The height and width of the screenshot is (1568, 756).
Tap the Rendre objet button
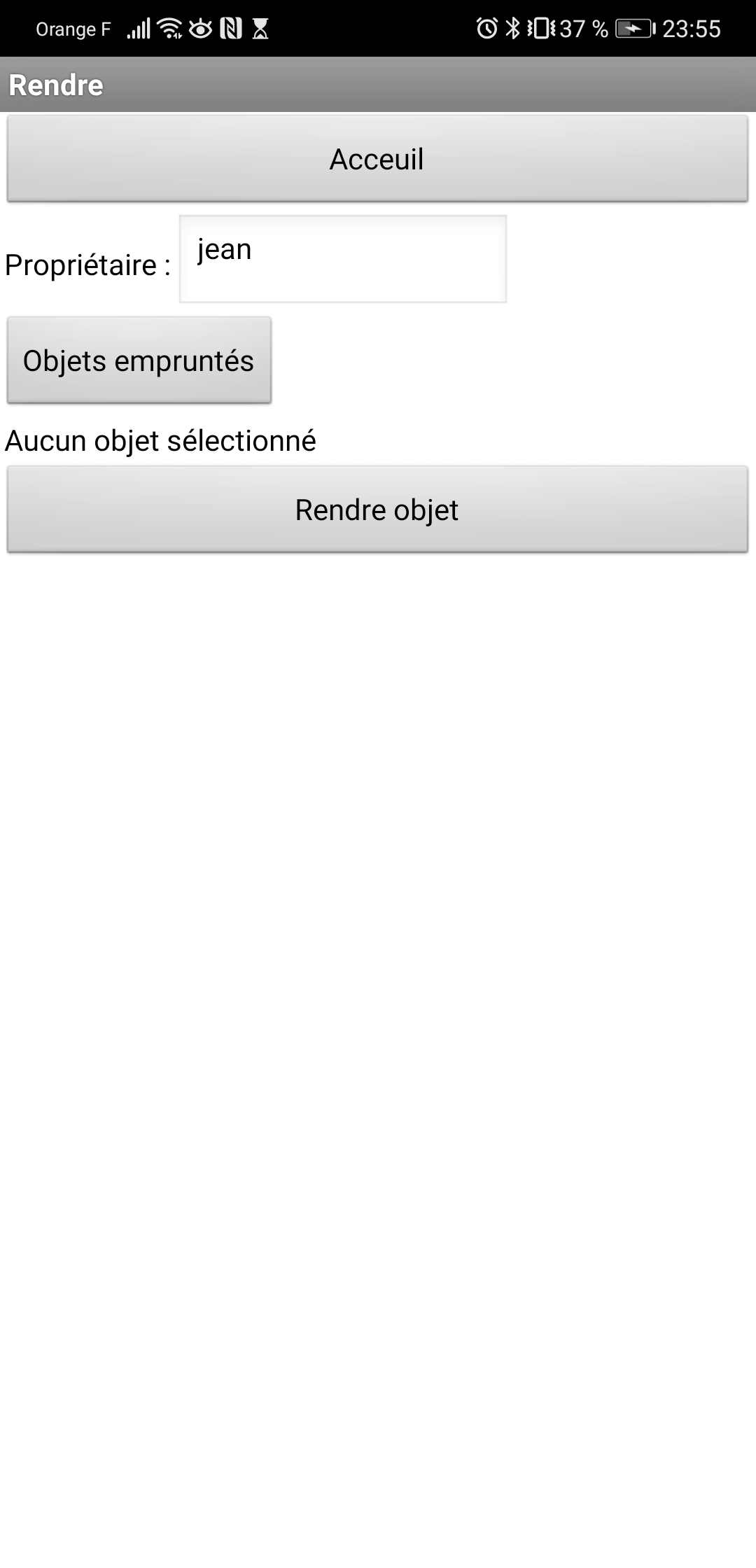click(377, 510)
